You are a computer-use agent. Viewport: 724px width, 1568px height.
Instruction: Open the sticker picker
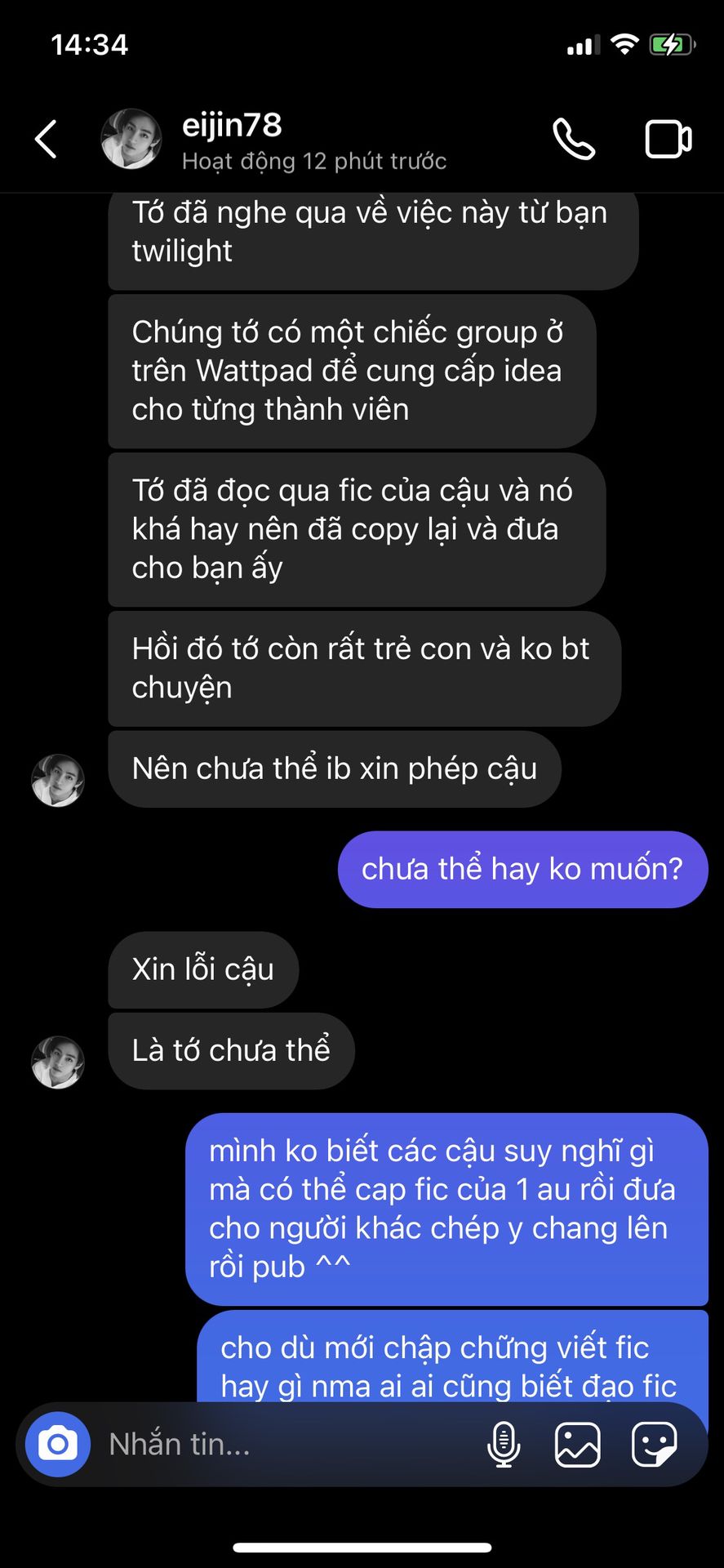654,1444
